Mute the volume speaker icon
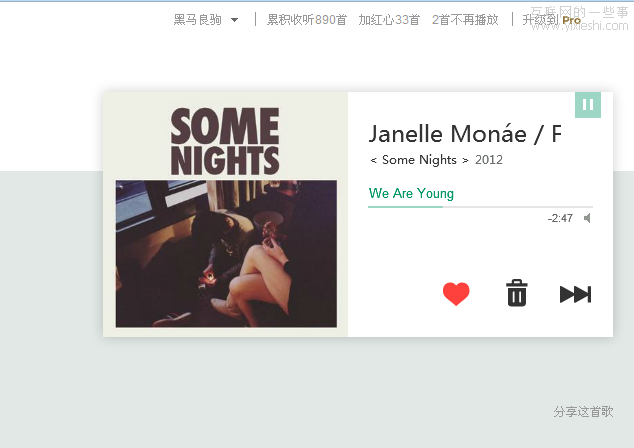The width and height of the screenshot is (634, 448). [x=588, y=218]
